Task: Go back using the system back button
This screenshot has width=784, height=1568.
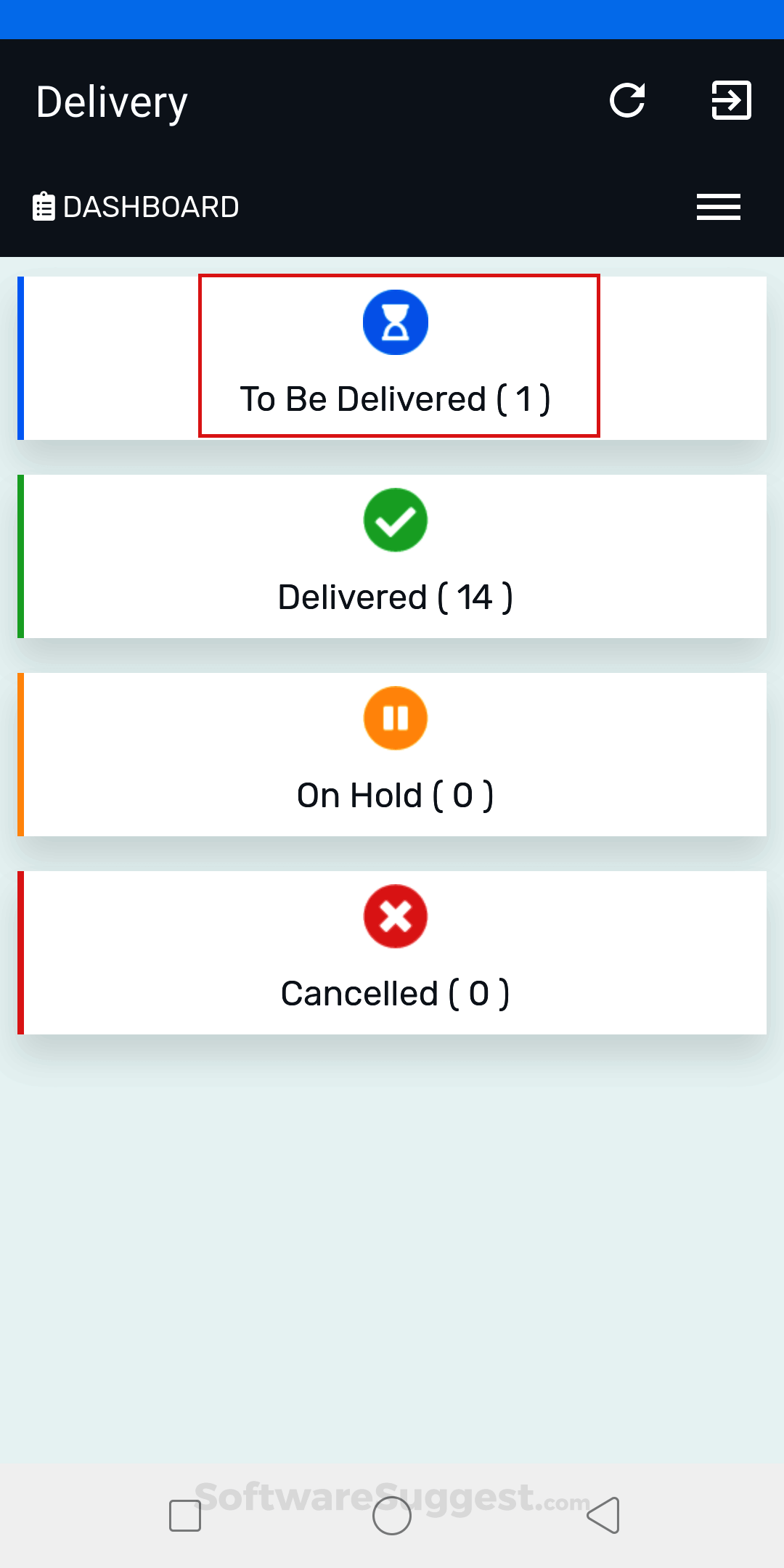Action: tap(603, 1515)
